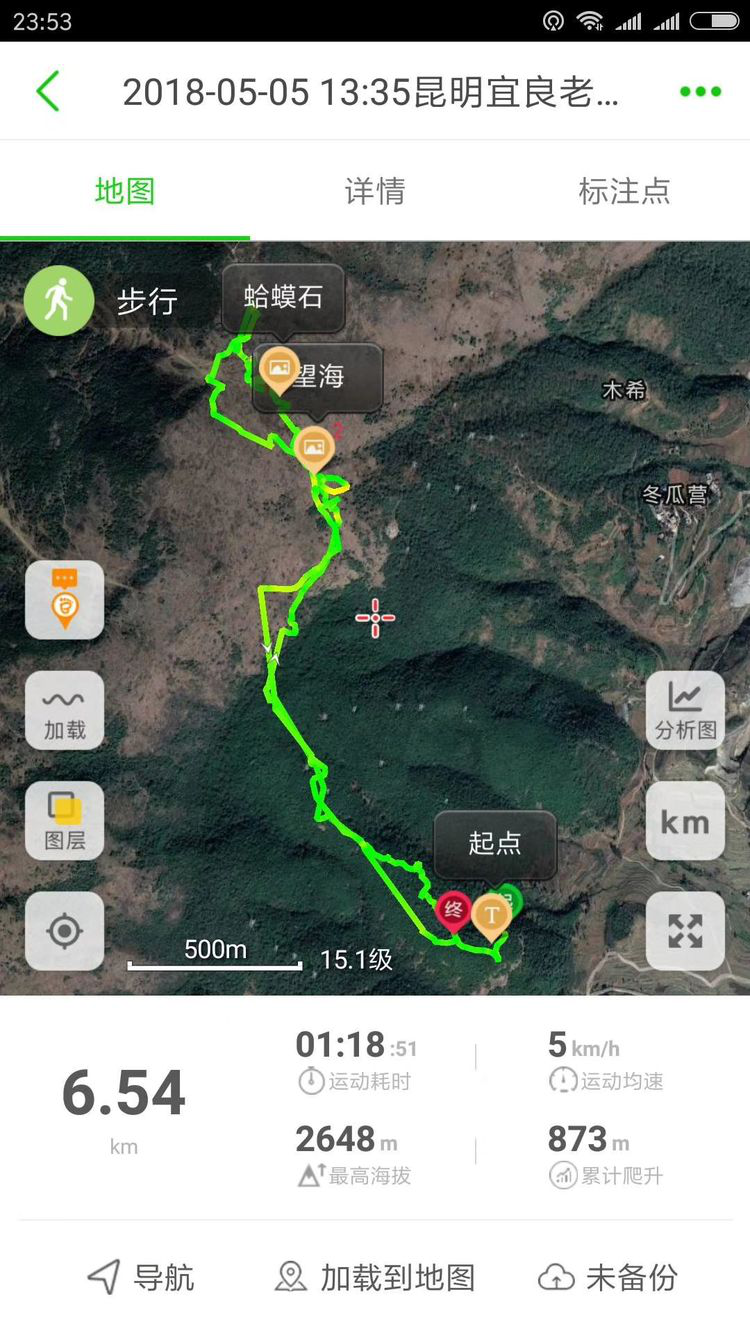Switch to the 标注点 tab
The width and height of the screenshot is (750, 1333).
click(624, 190)
